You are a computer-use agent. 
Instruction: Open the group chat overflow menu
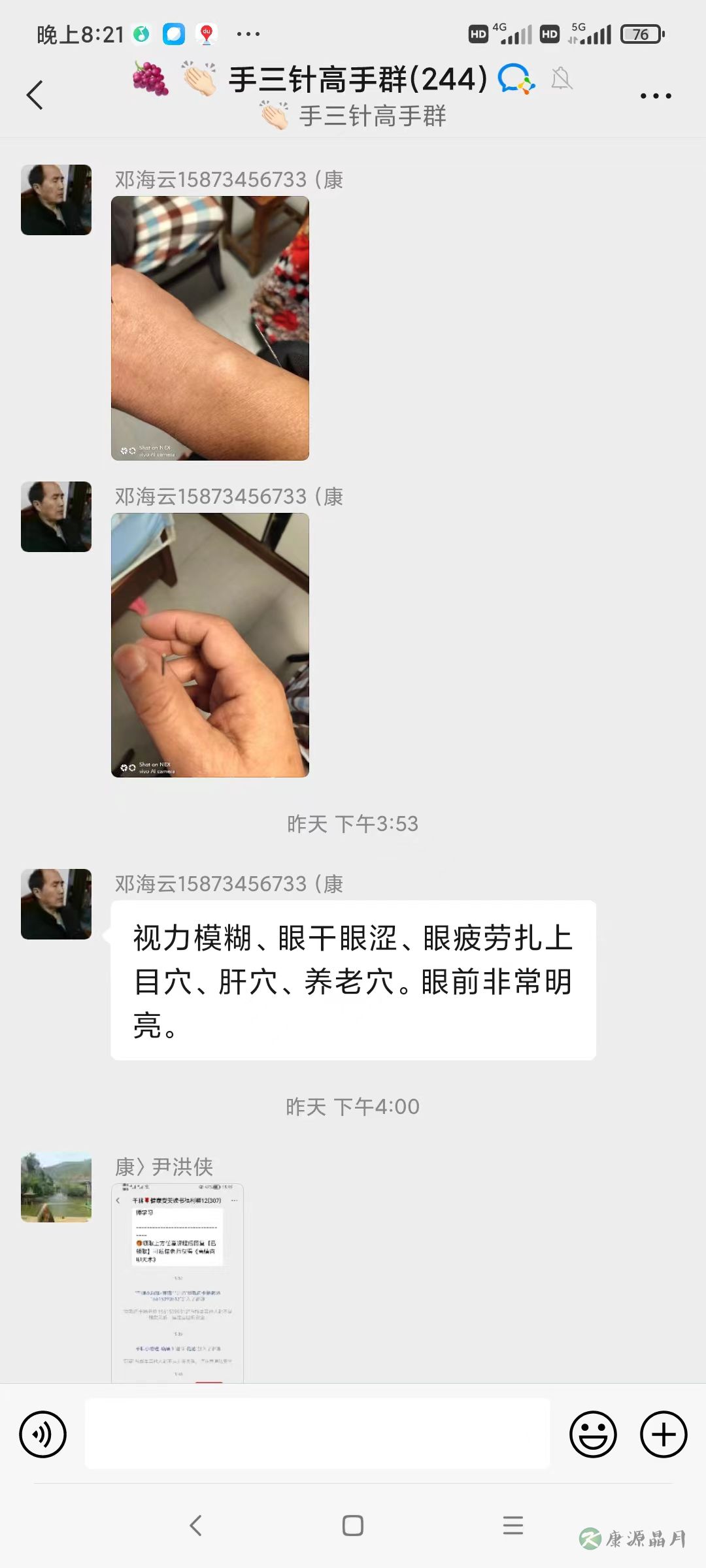pos(656,96)
